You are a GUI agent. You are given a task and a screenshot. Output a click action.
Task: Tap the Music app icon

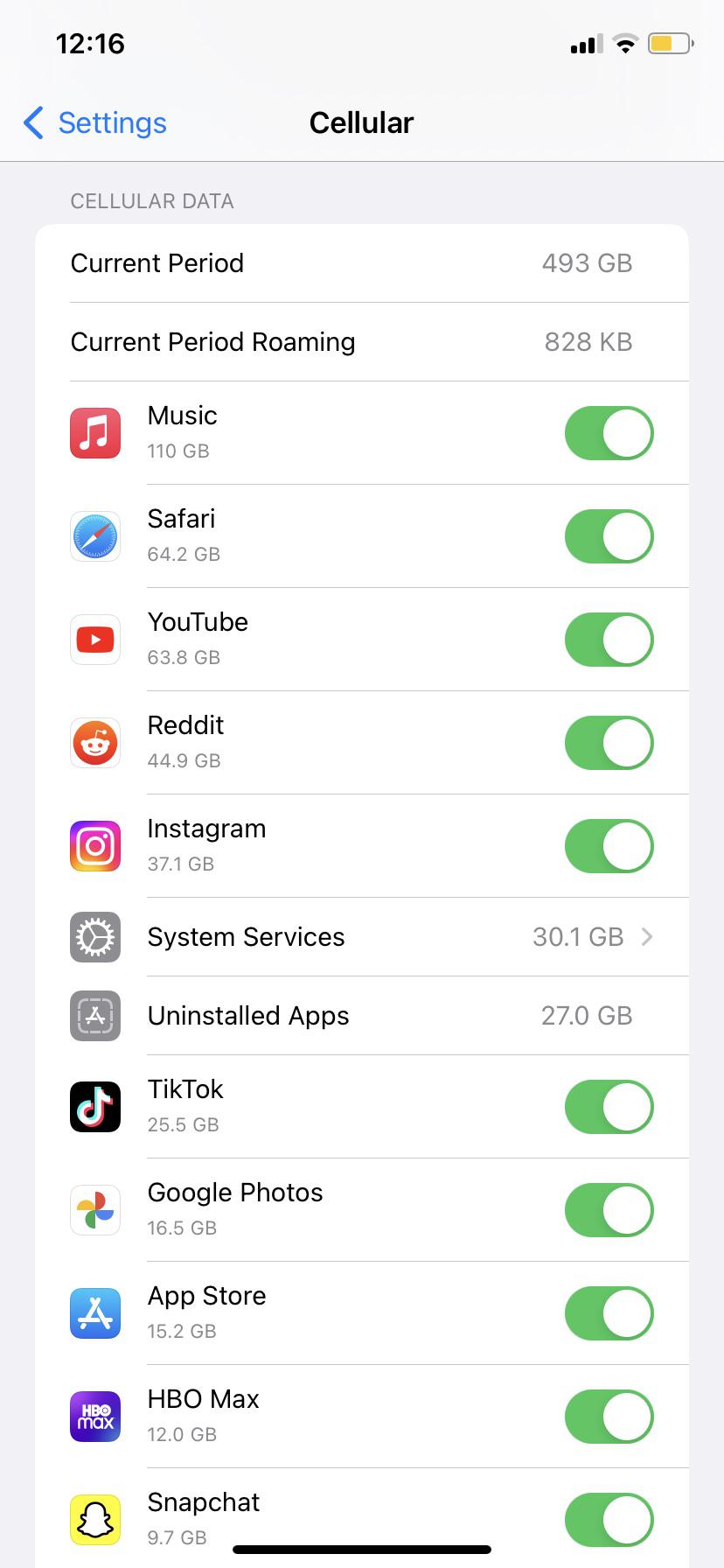click(94, 432)
